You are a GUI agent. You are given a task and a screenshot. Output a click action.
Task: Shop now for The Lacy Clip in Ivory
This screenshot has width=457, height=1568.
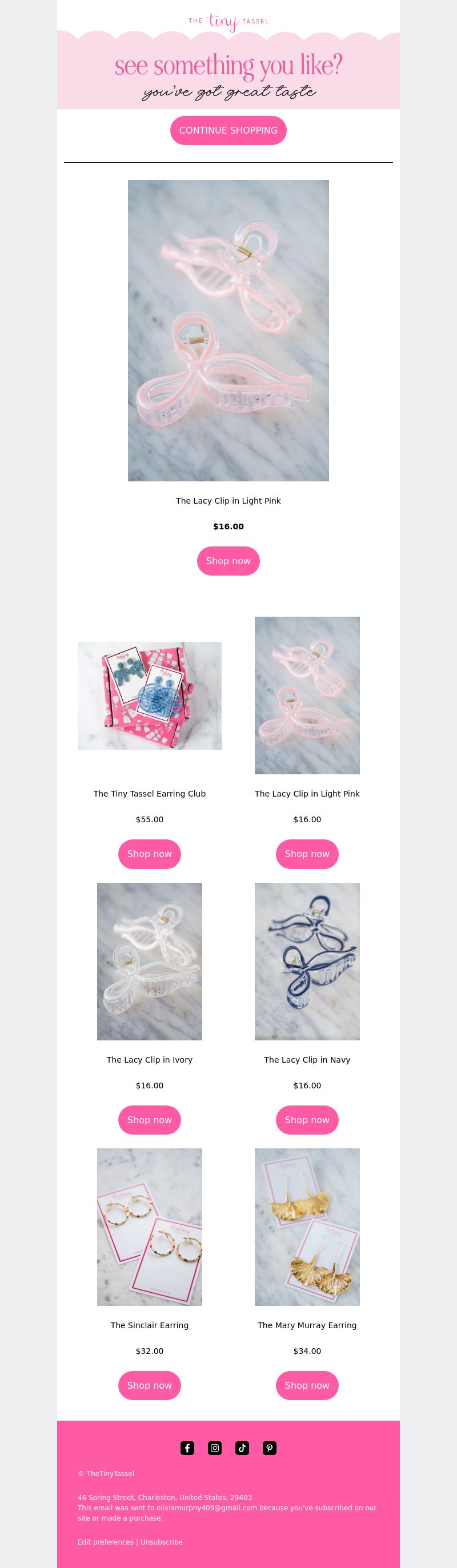pos(149,1119)
